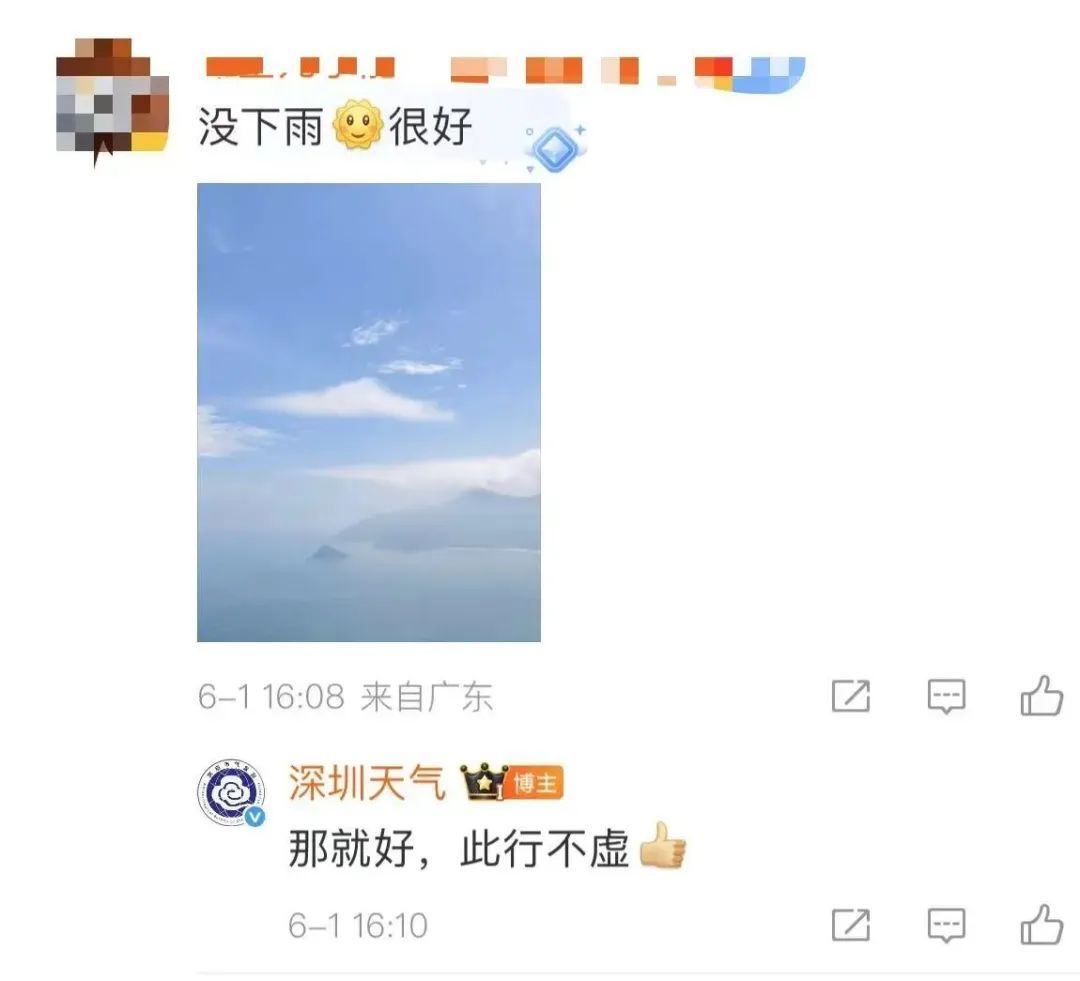1080x981 pixels.
Task: Reply to the 深圳天气 comment at 16:10
Action: pos(946,925)
